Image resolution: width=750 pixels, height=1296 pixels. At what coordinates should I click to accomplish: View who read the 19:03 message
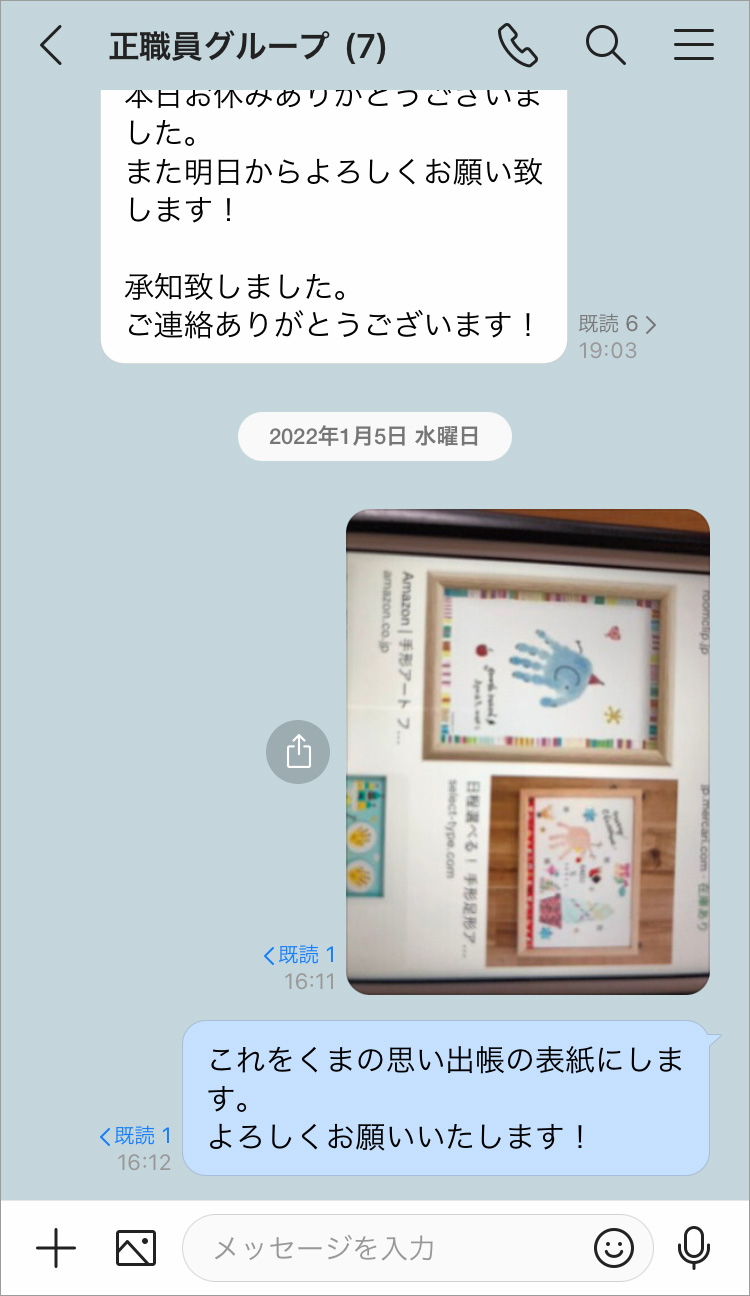click(x=617, y=324)
